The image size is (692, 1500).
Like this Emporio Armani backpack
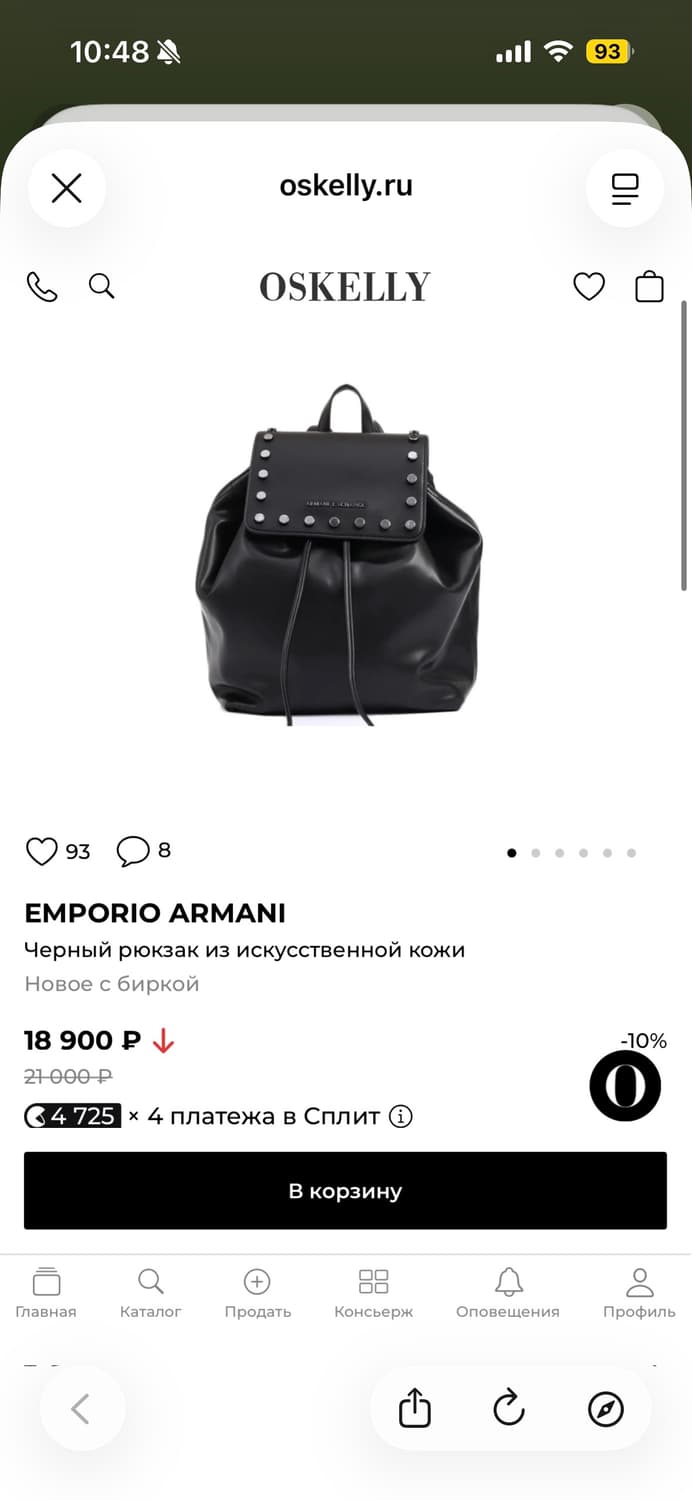[42, 851]
